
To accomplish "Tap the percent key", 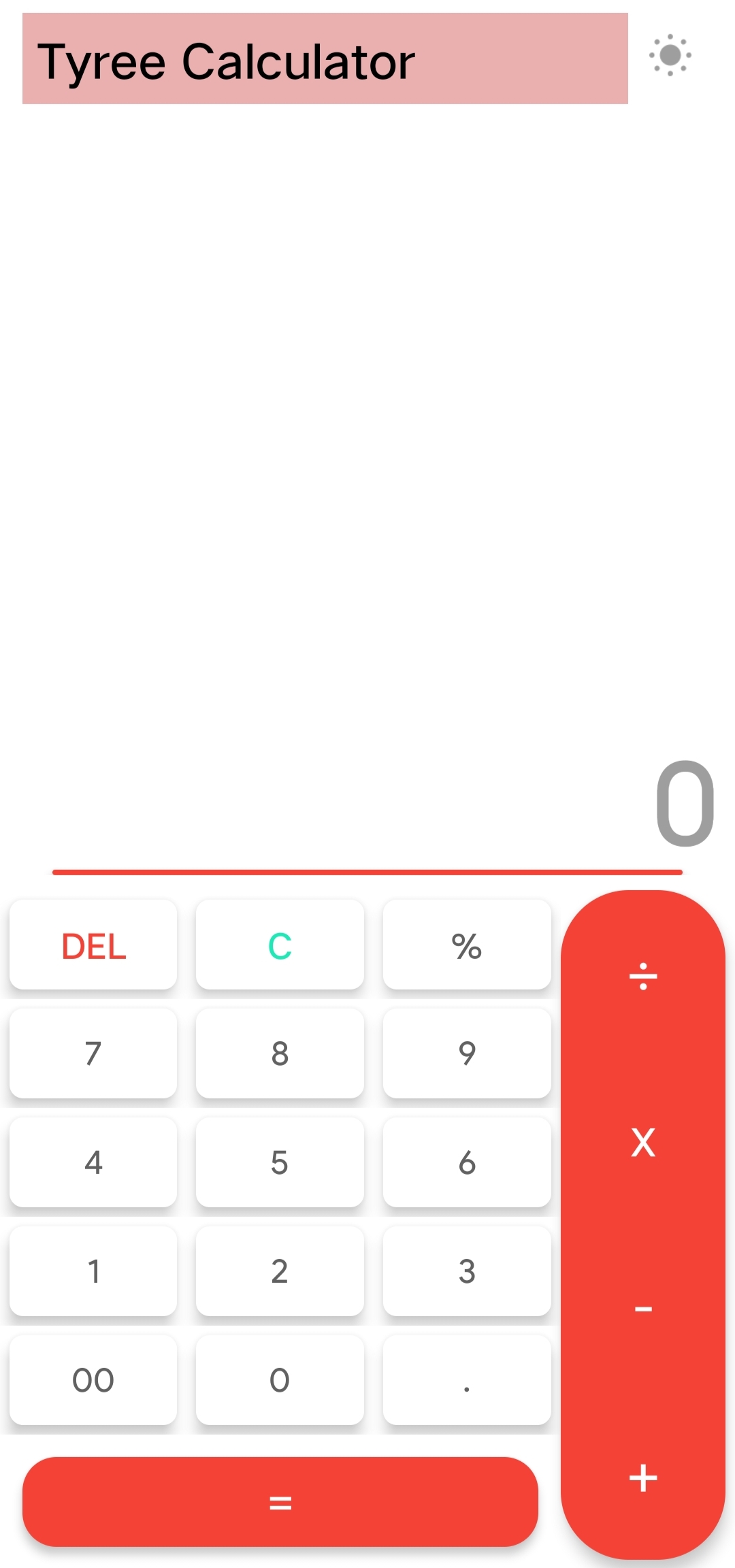I will (467, 945).
